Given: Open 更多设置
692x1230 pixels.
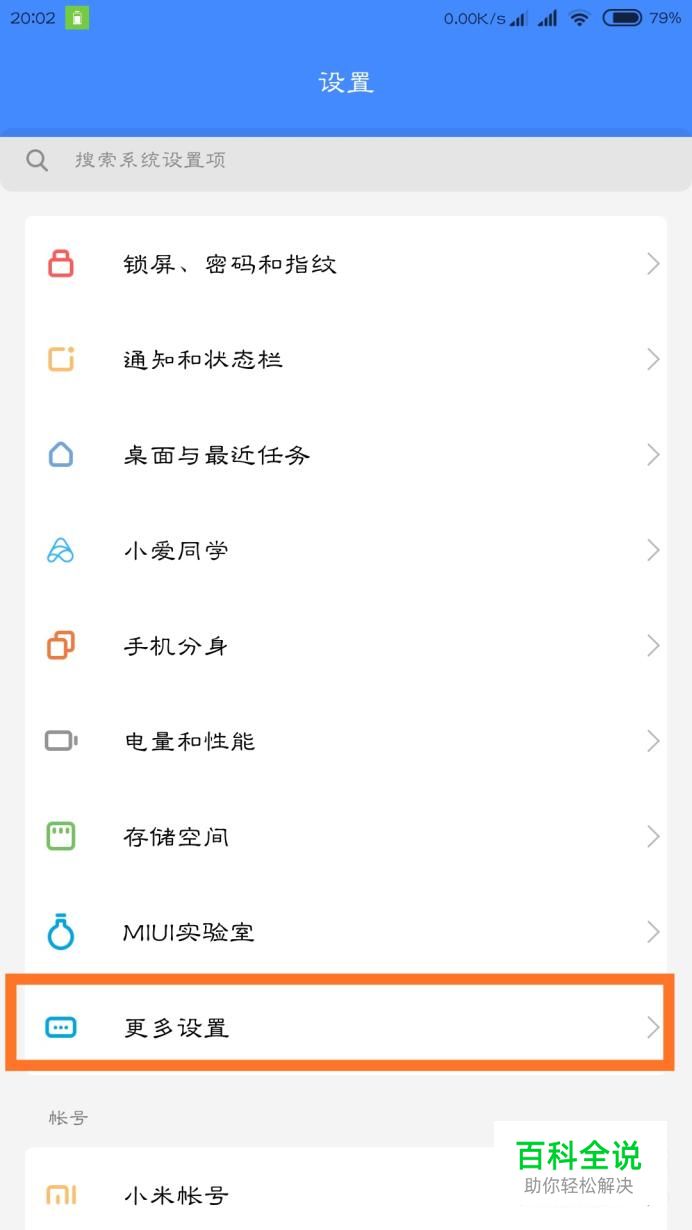Looking at the screenshot, I should tap(345, 1027).
